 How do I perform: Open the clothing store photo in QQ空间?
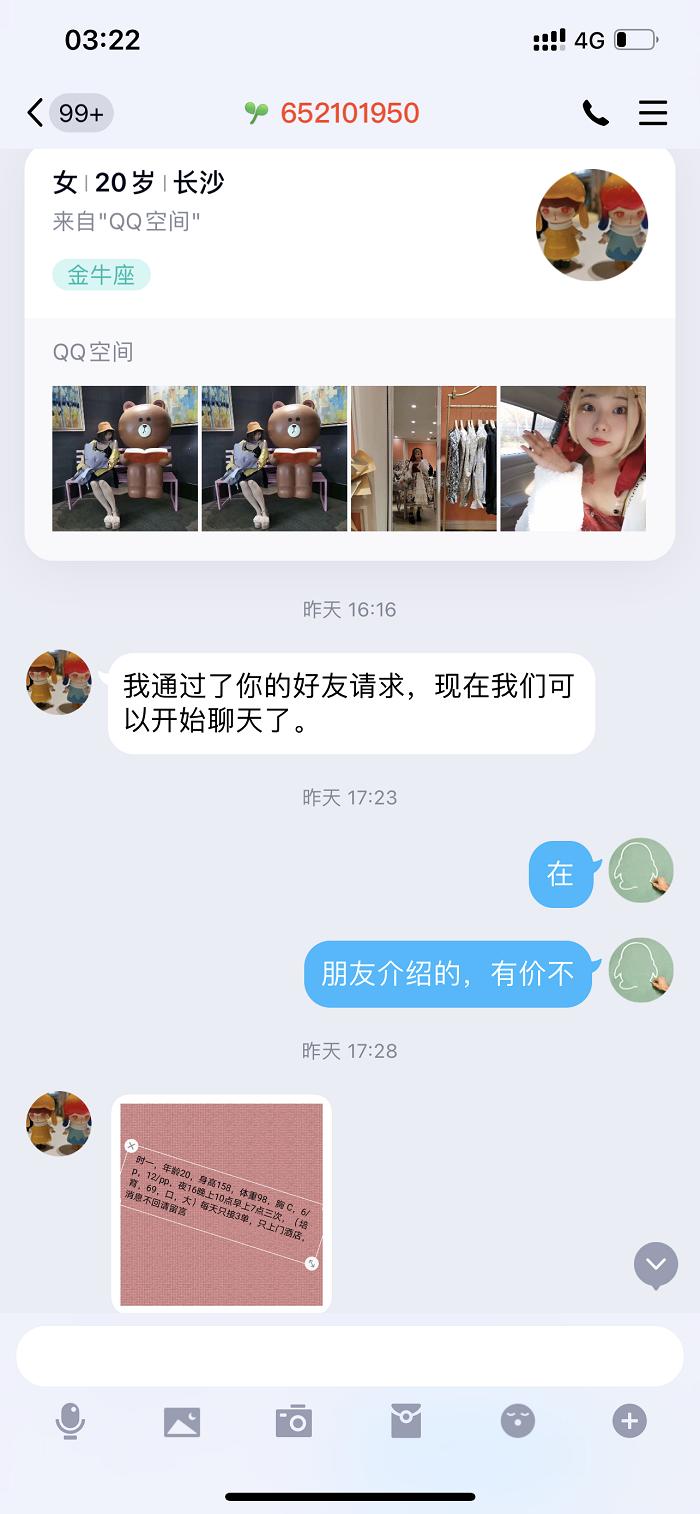(423, 458)
